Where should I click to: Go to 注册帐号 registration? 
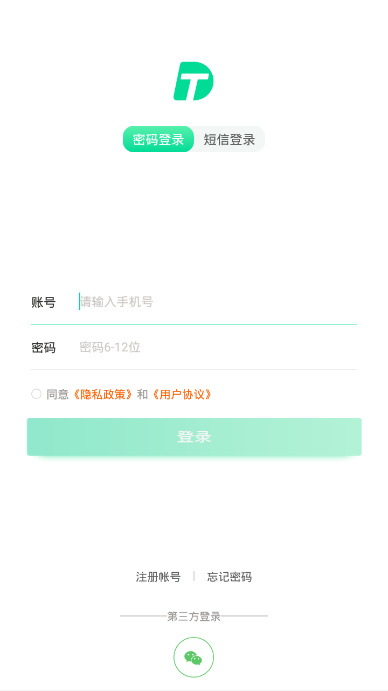click(158, 577)
